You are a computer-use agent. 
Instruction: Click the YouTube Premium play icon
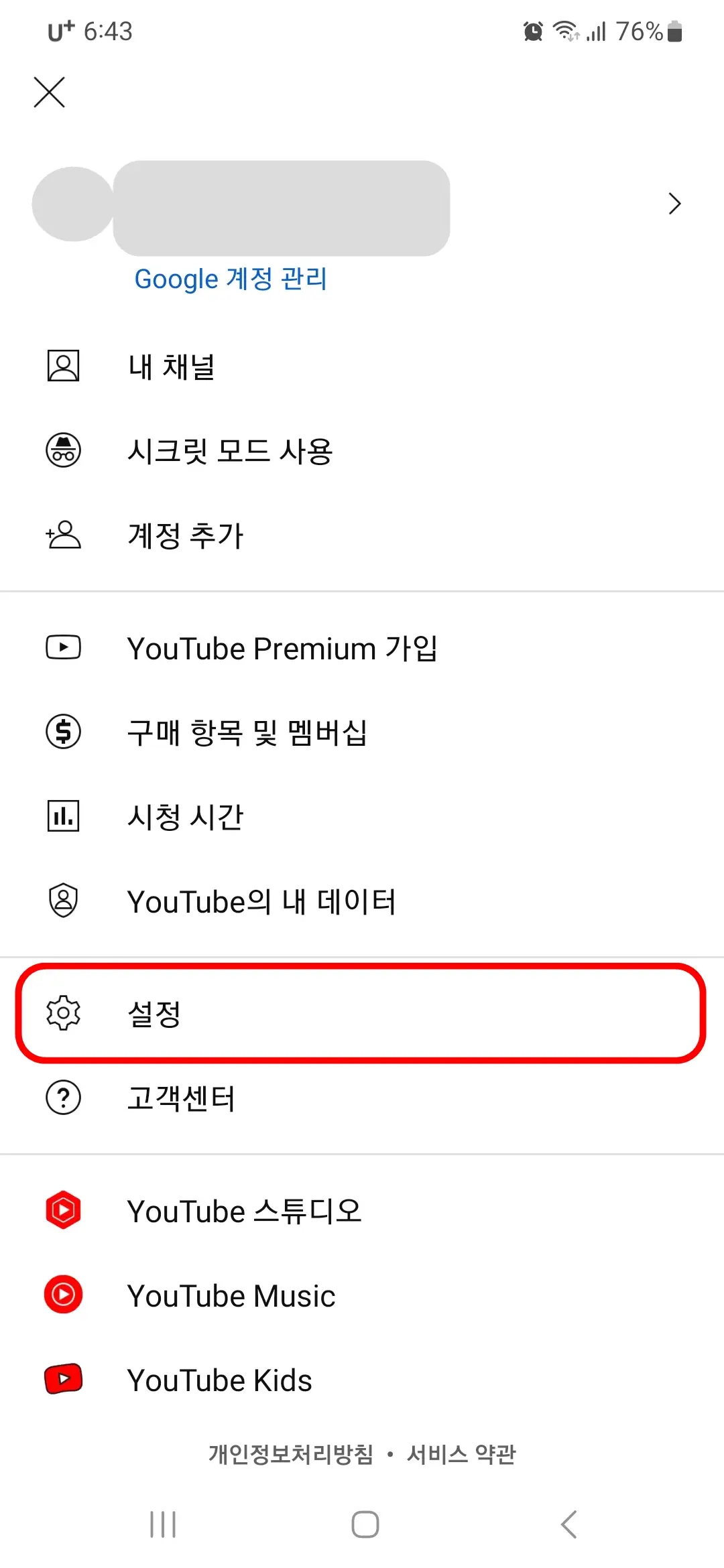pos(62,647)
